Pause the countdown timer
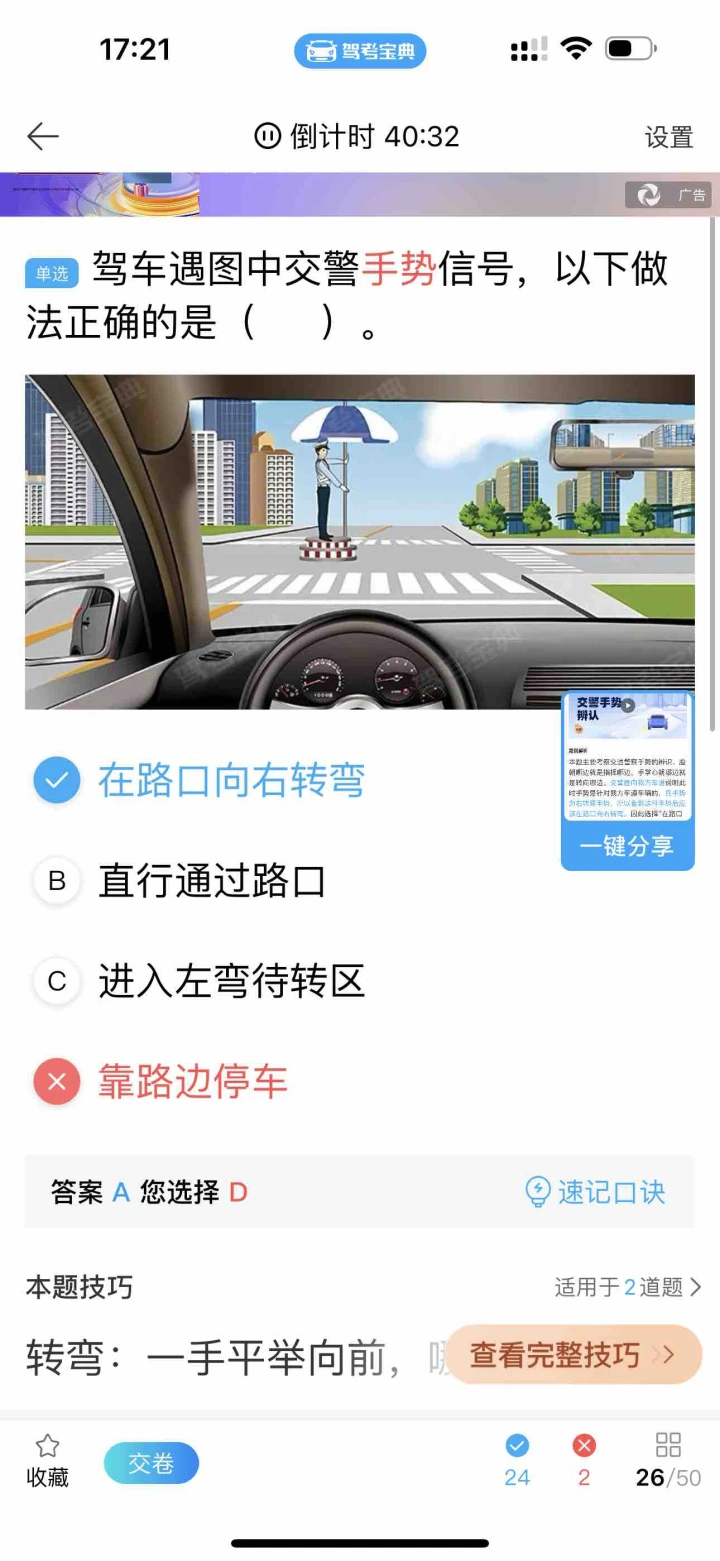 (x=267, y=136)
